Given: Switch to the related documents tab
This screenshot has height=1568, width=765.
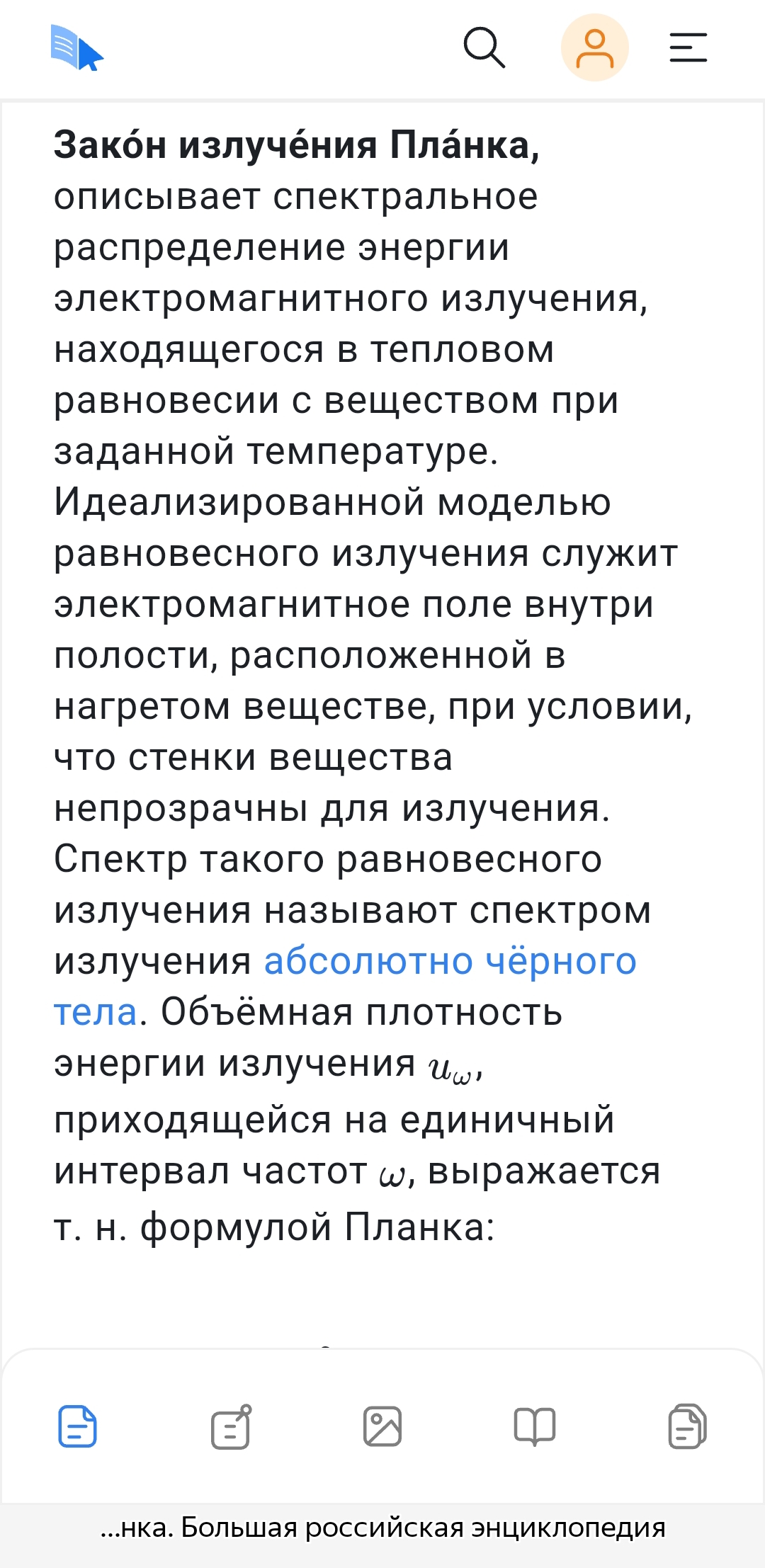Looking at the screenshot, I should [x=688, y=1426].
